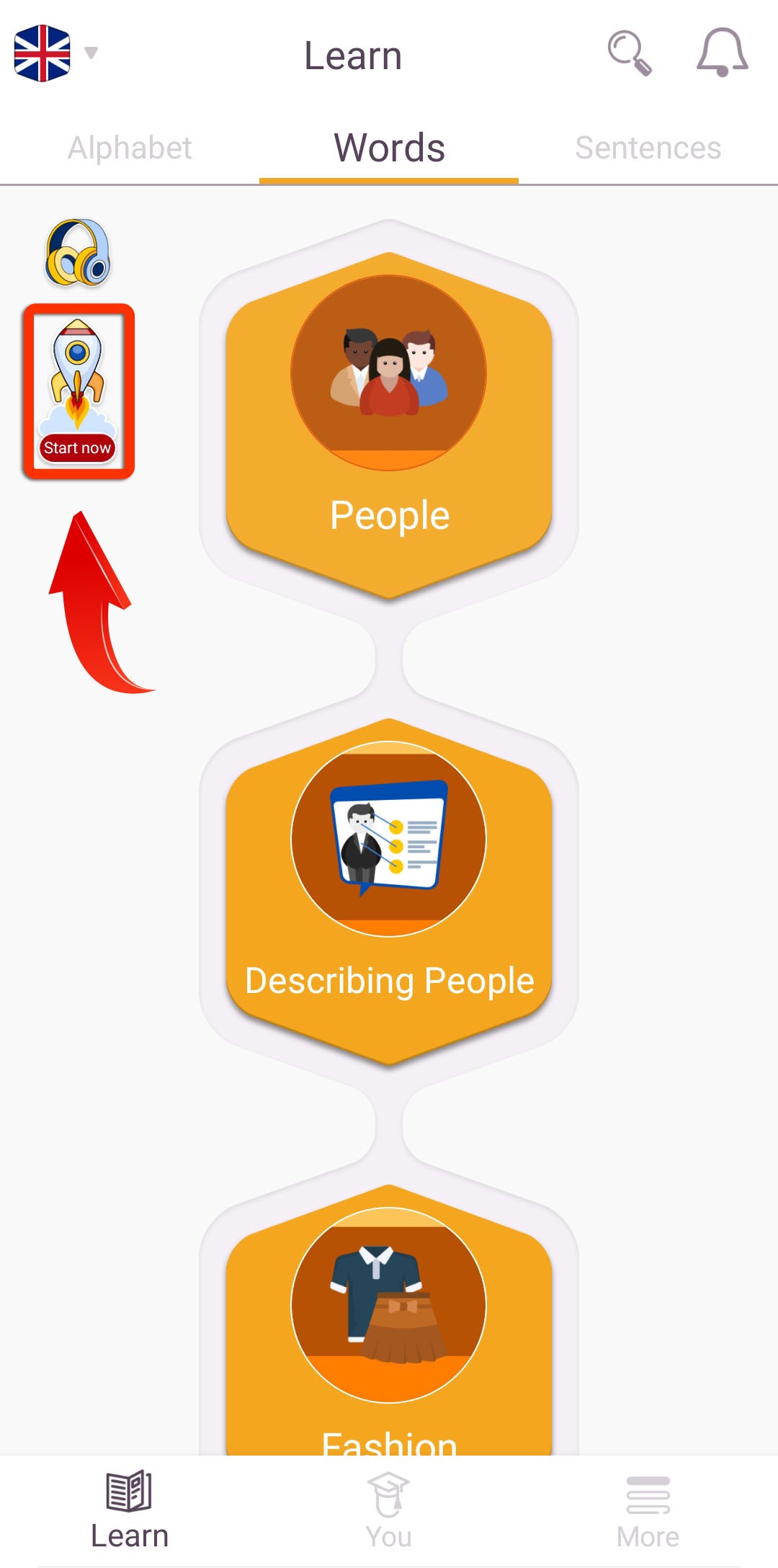Image resolution: width=778 pixels, height=1568 pixels.
Task: Open the language selector flag dropdown
Action: 55,54
